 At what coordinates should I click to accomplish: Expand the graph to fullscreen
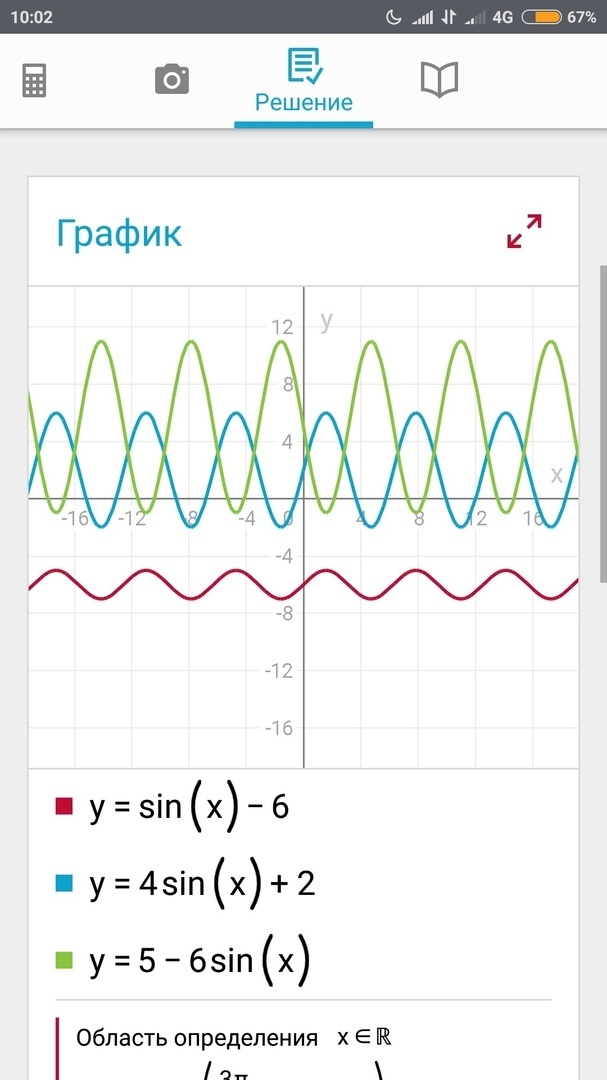point(524,231)
